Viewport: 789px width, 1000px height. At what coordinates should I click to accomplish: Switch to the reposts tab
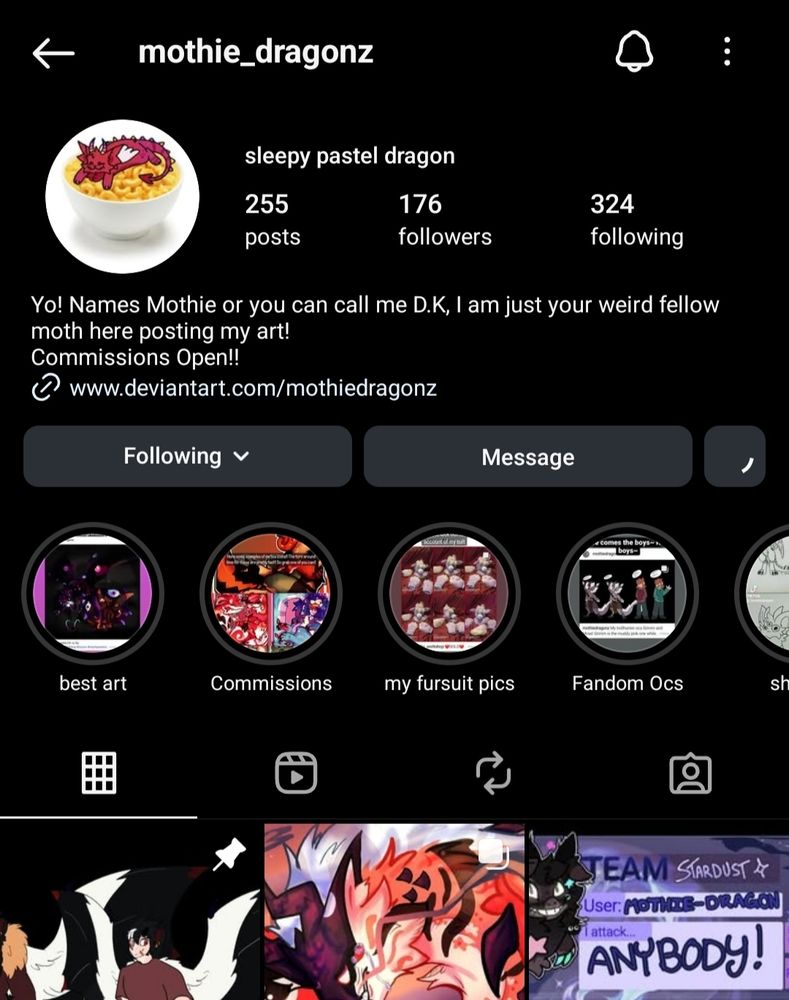pyautogui.click(x=493, y=773)
